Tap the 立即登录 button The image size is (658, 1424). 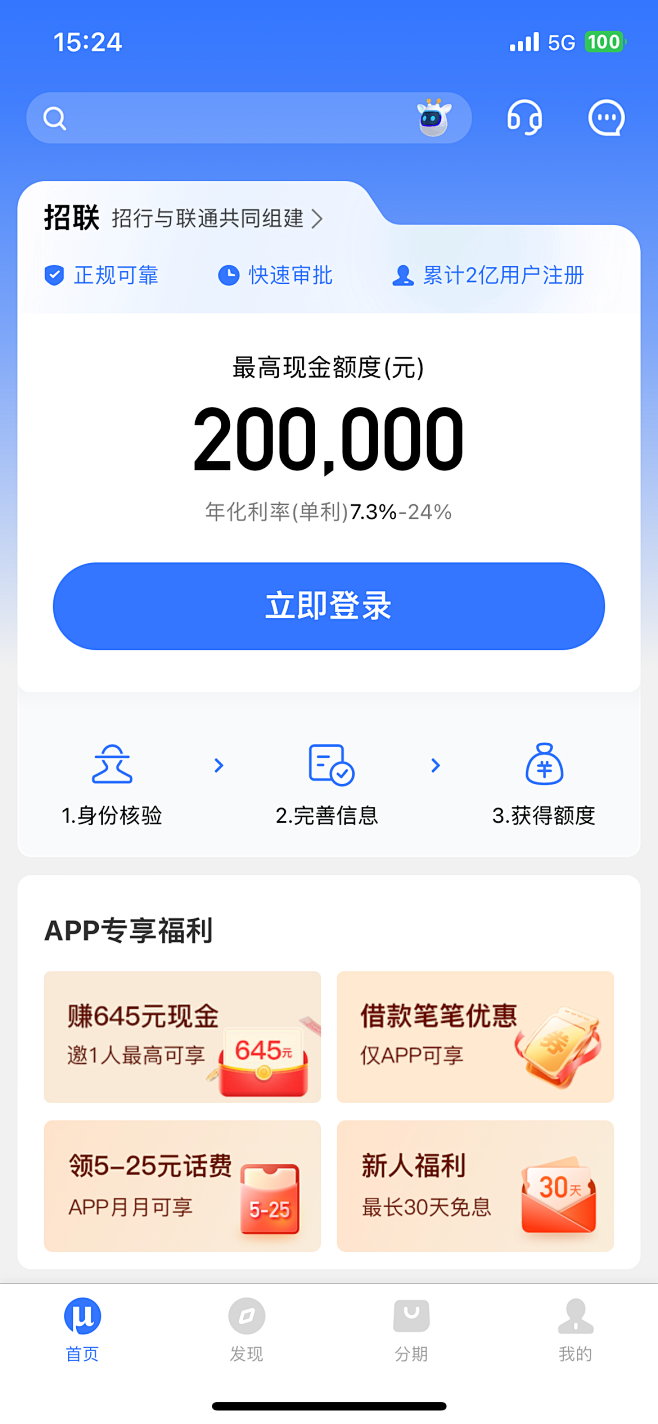coord(329,606)
